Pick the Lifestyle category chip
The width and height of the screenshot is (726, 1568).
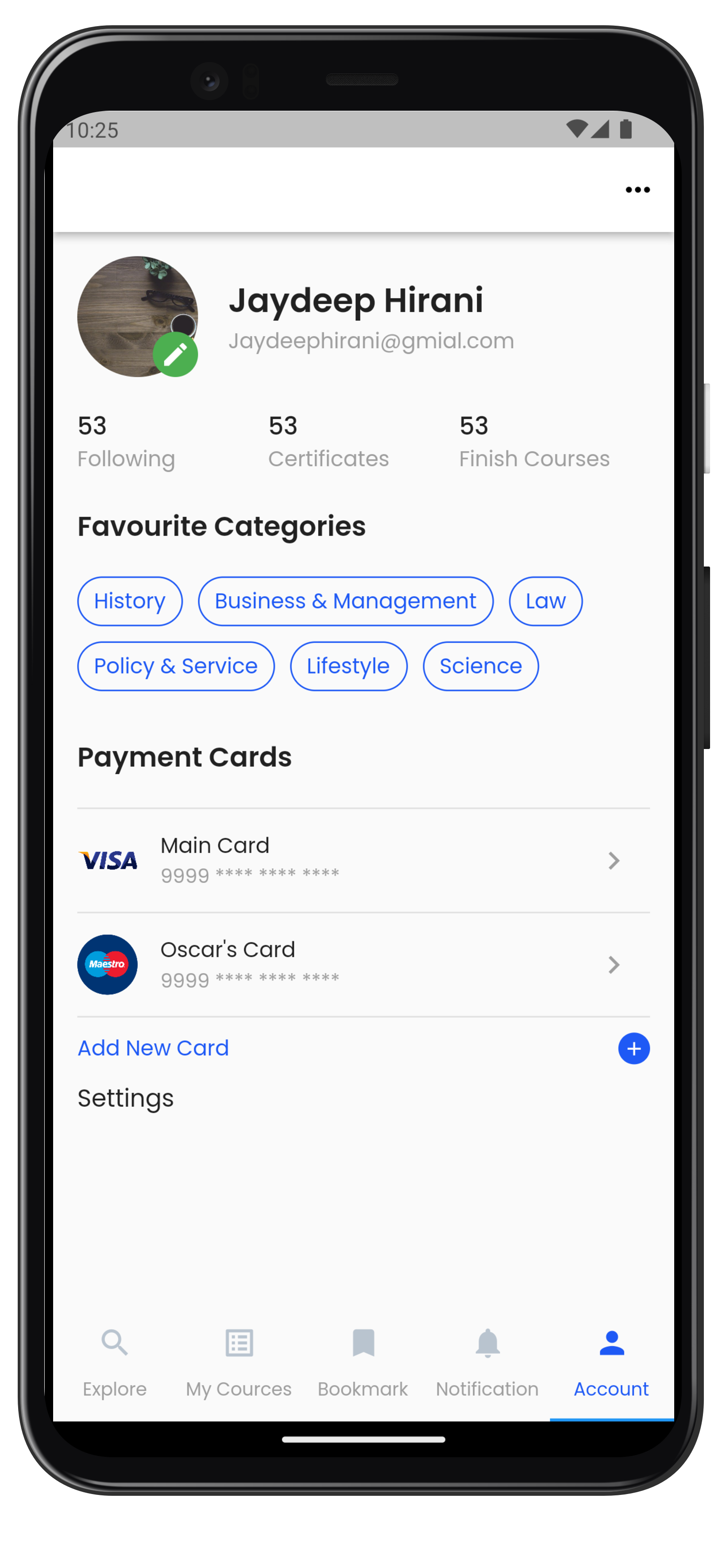[348, 666]
